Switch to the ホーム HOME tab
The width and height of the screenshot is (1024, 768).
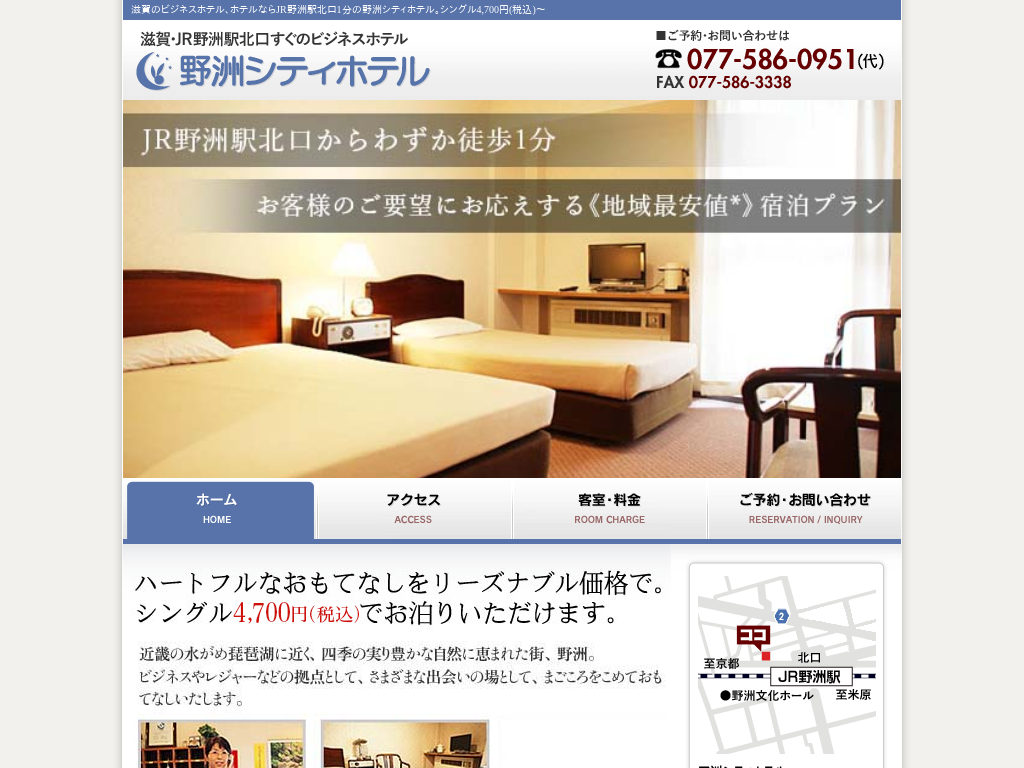220,509
